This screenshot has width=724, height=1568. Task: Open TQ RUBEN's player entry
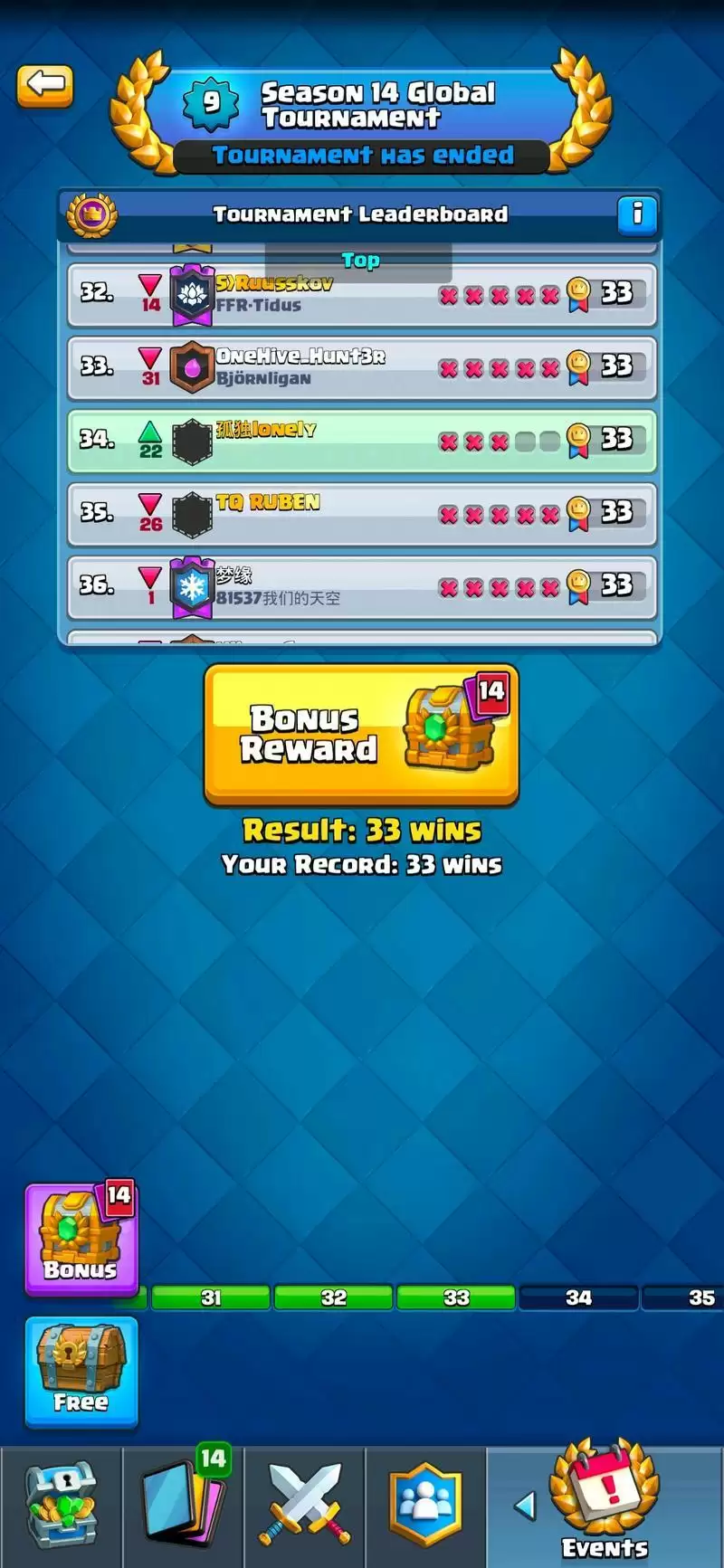pos(362,514)
